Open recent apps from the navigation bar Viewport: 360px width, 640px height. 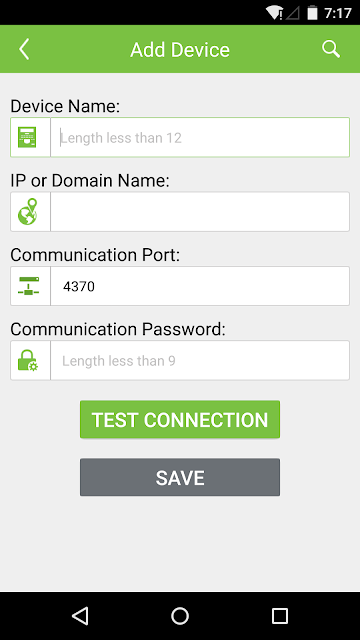pos(280,616)
